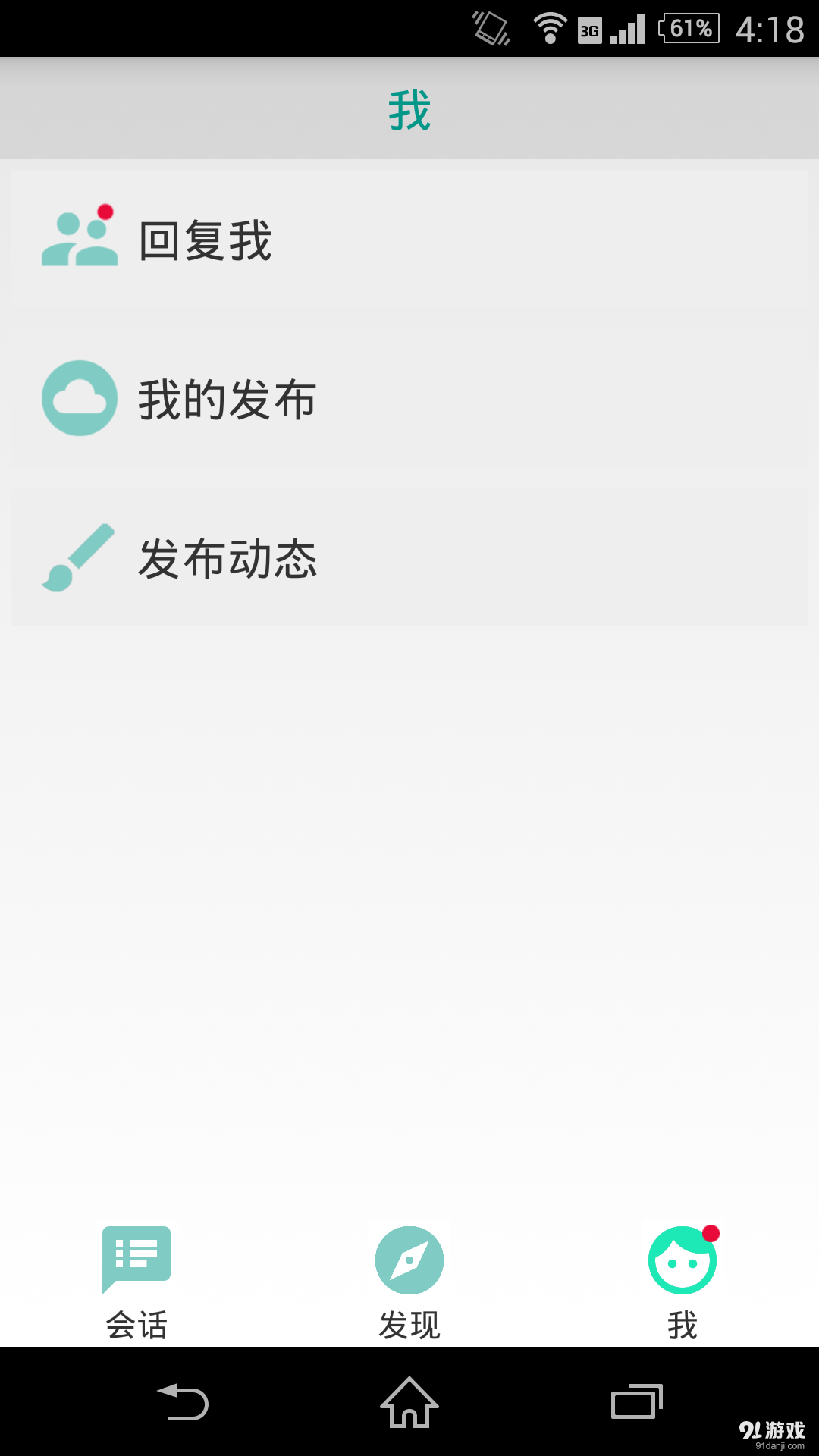Check the red notification dot on 回复我

tap(106, 212)
